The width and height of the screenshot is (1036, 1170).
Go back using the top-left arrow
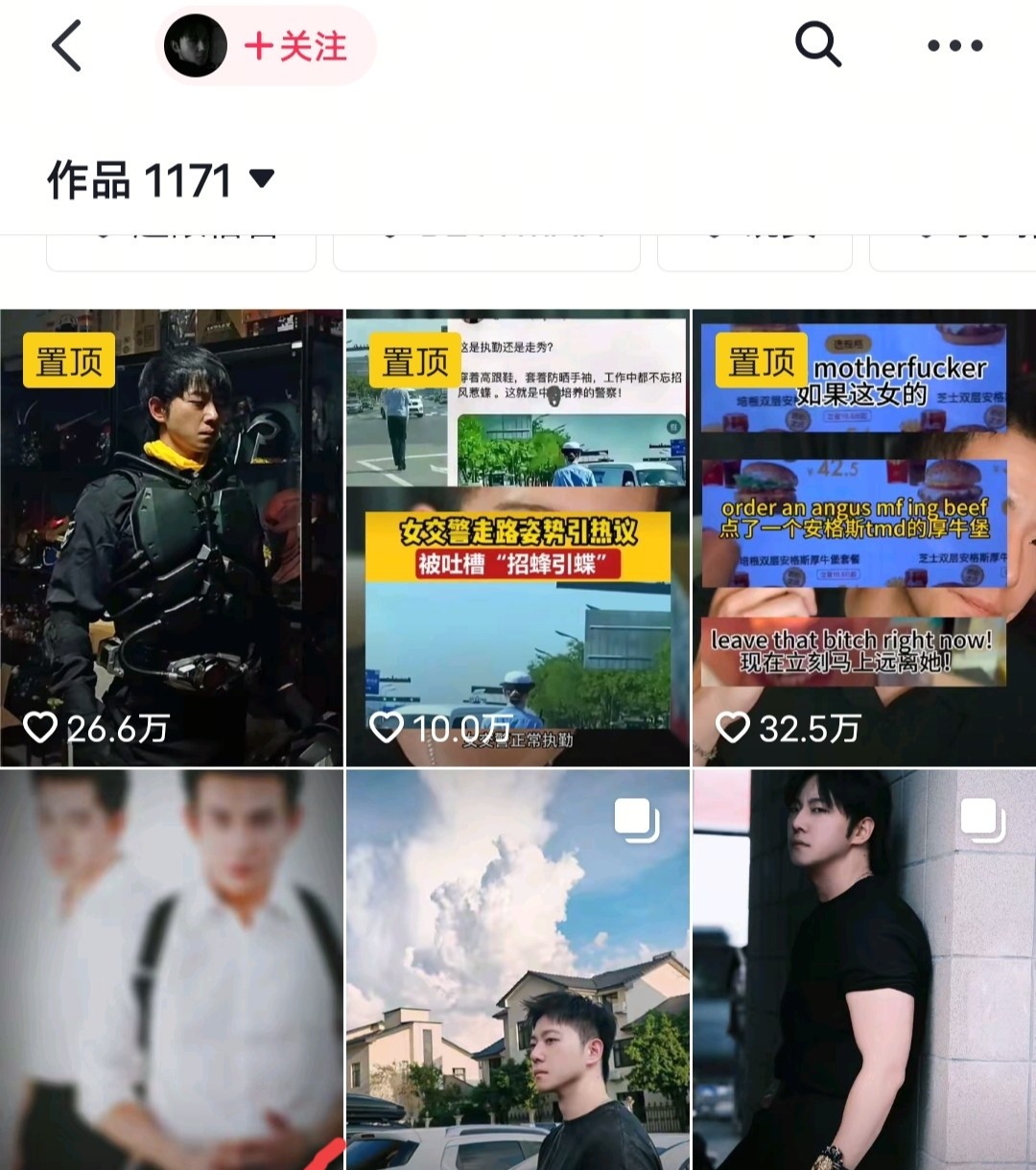(x=66, y=46)
